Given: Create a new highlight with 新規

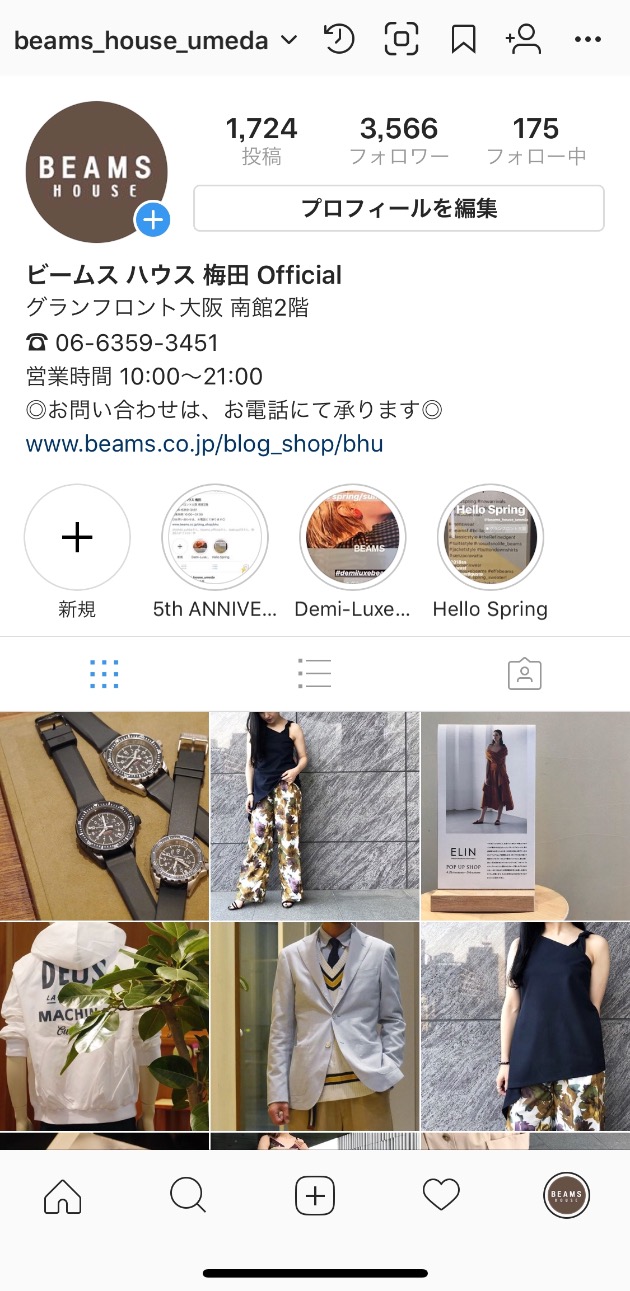Looking at the screenshot, I should [x=77, y=538].
